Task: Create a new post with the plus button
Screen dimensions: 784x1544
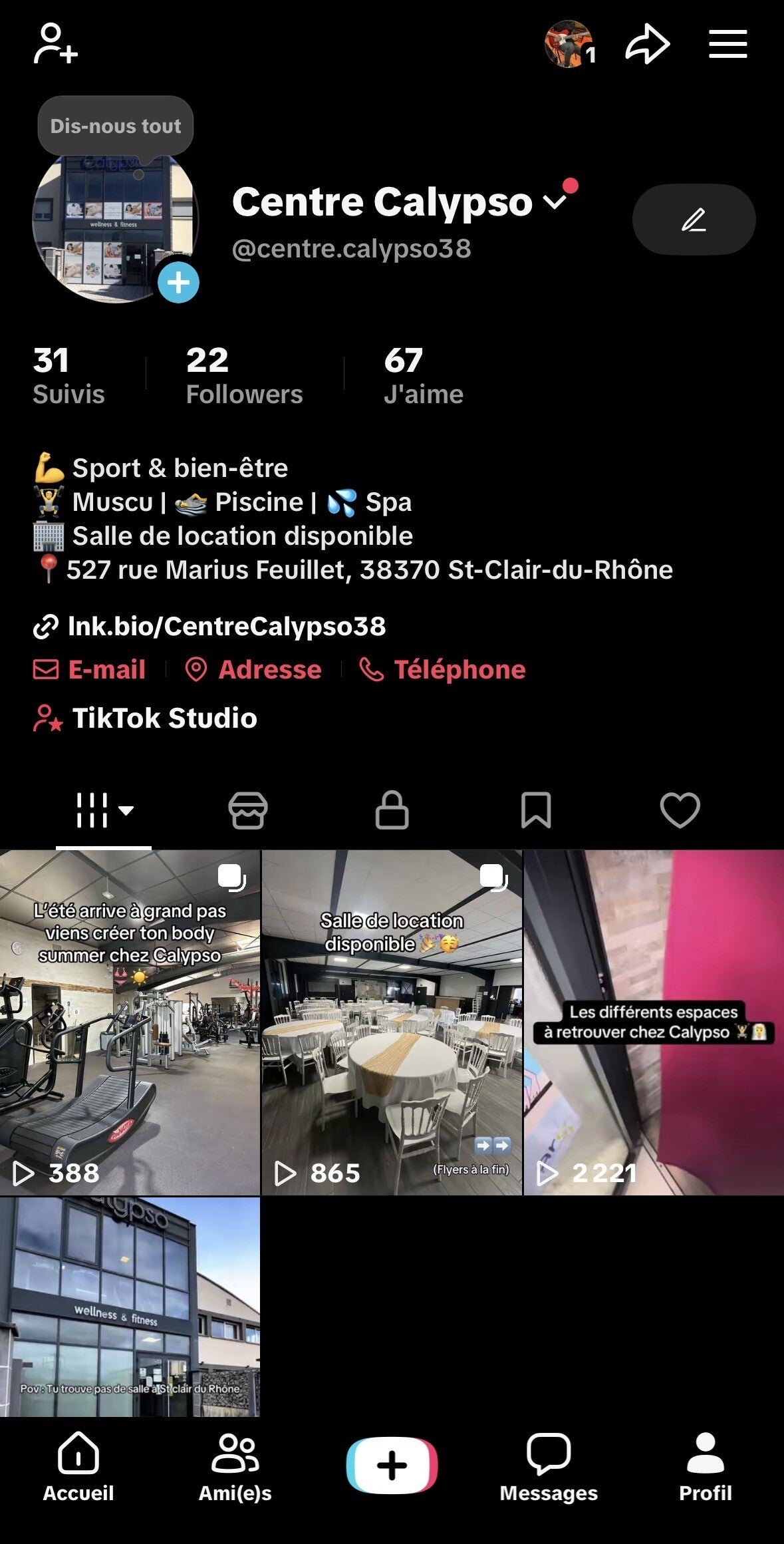Action: click(x=392, y=1466)
